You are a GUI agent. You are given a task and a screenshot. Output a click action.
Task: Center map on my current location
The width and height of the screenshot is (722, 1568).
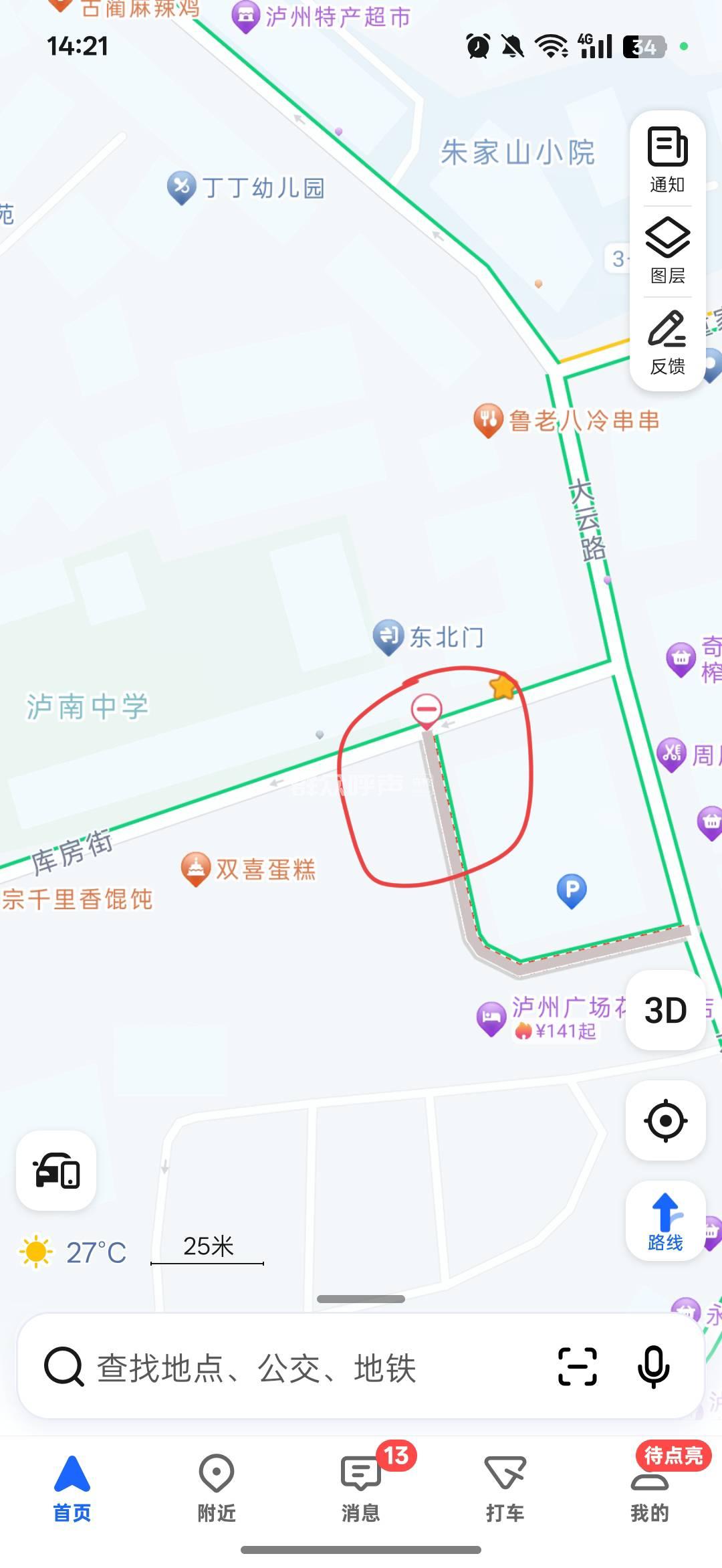click(x=665, y=1120)
